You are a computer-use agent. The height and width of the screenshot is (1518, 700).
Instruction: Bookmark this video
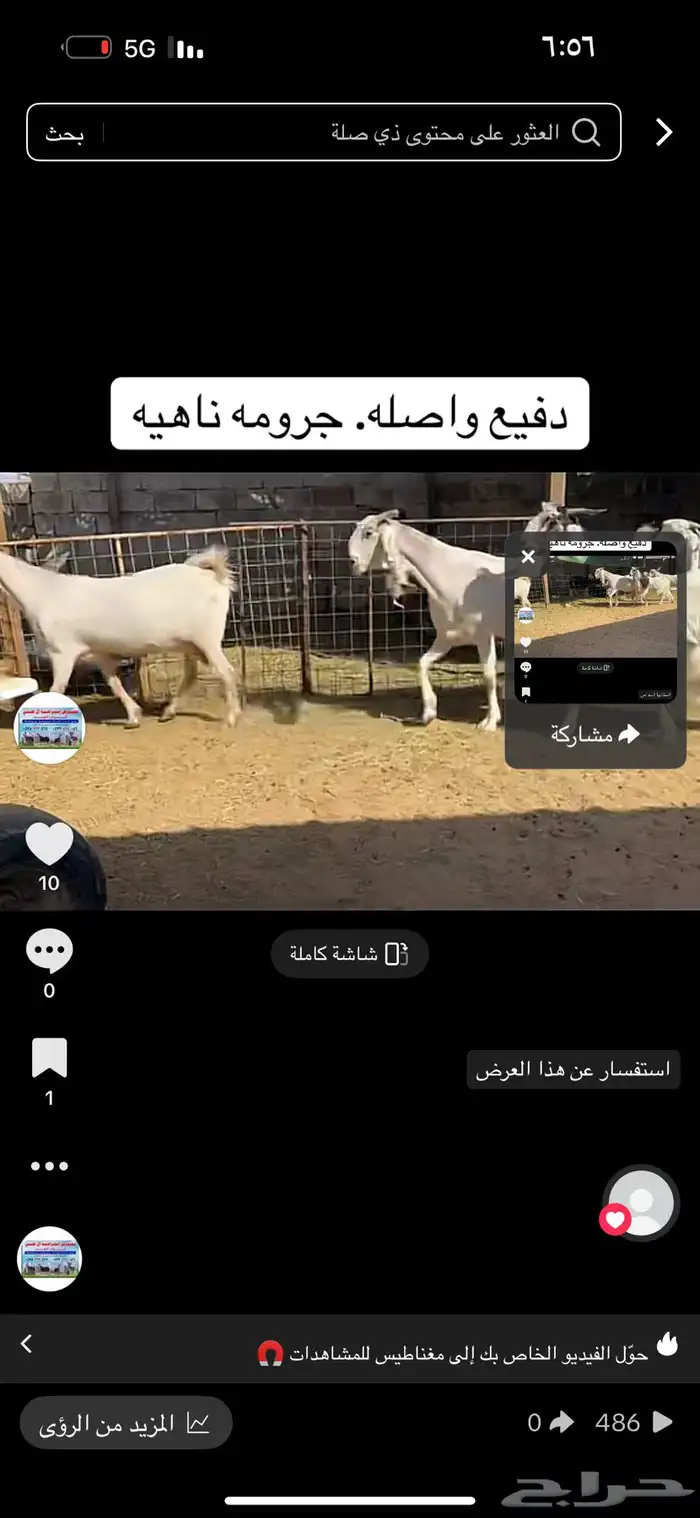[49, 1059]
